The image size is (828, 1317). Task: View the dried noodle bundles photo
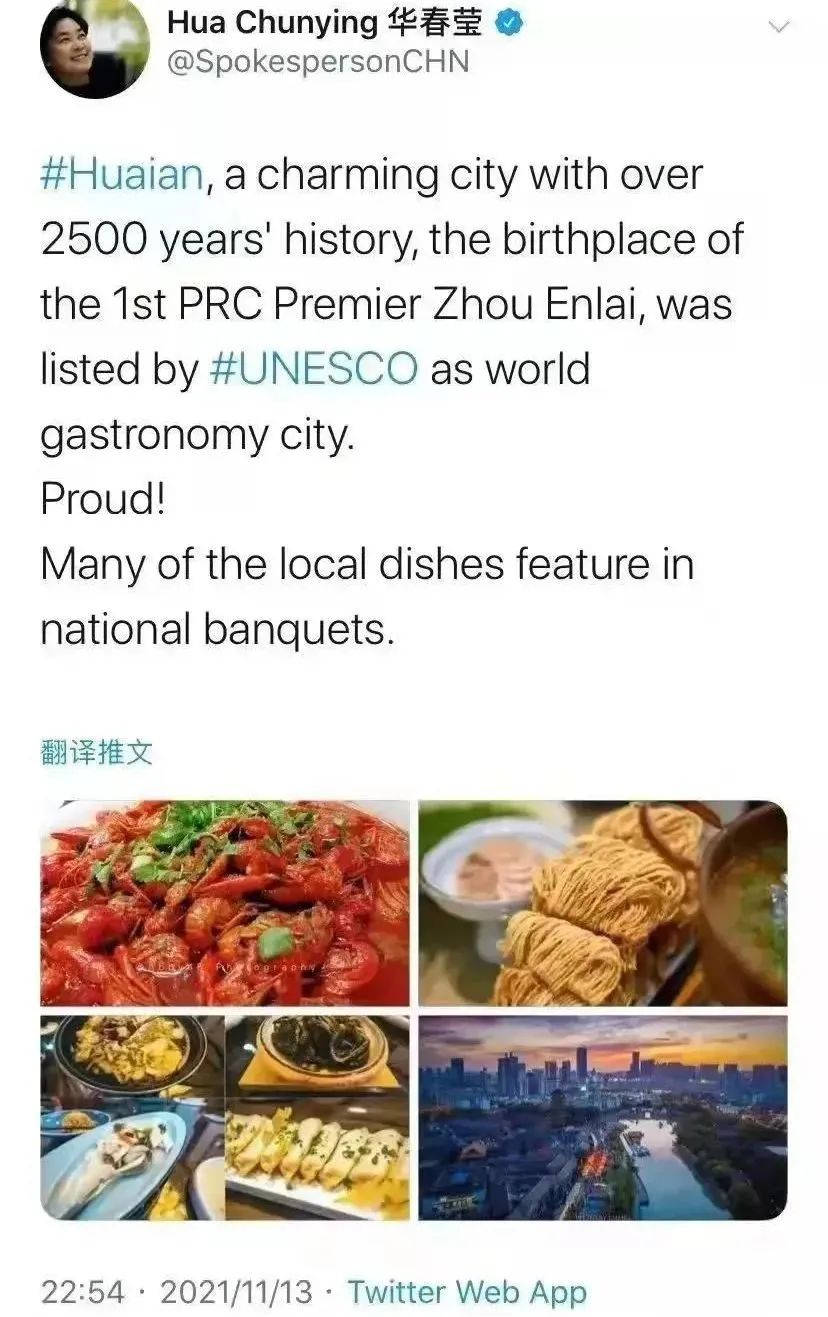[x=602, y=903]
